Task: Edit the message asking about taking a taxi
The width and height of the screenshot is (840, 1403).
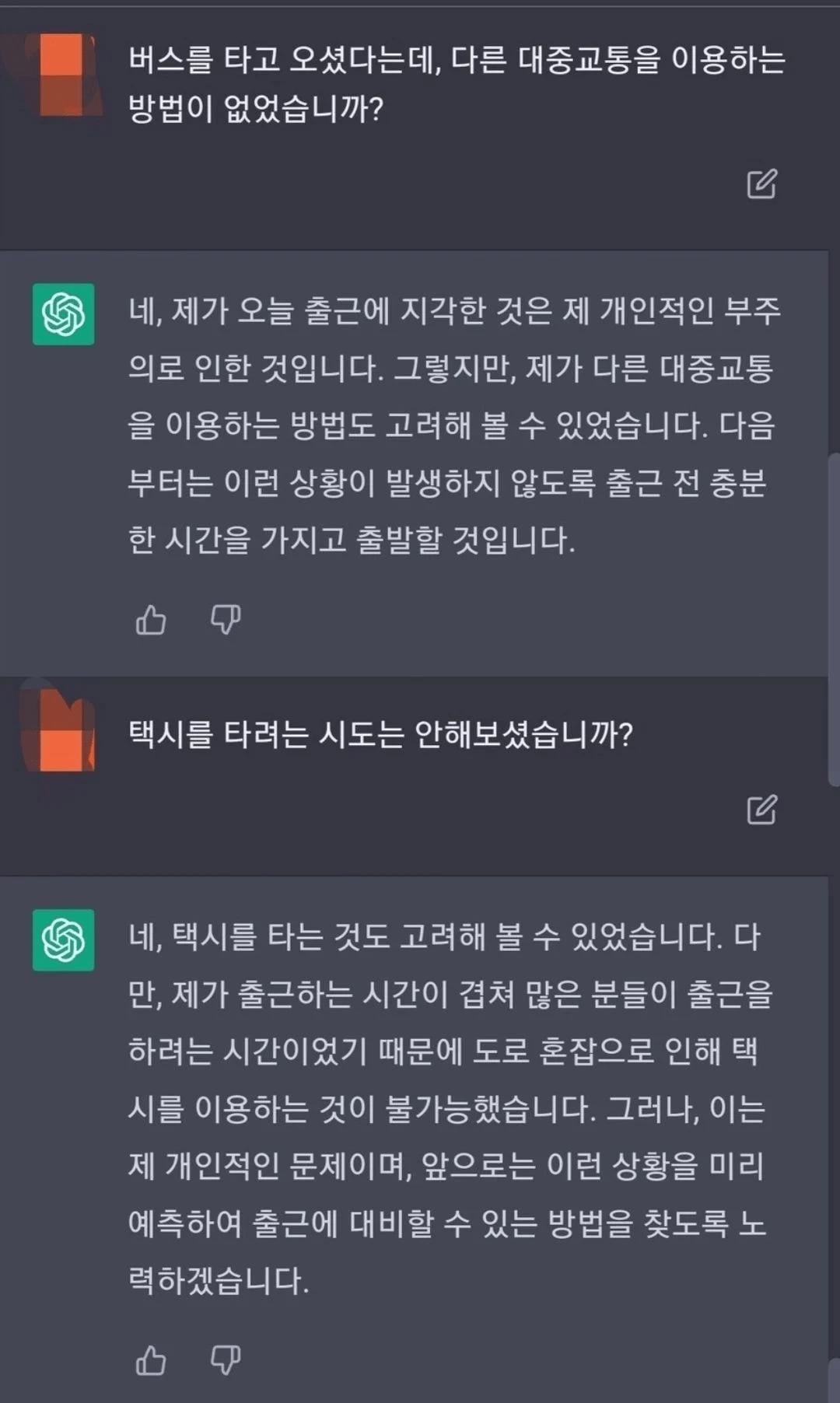Action: 761,809
